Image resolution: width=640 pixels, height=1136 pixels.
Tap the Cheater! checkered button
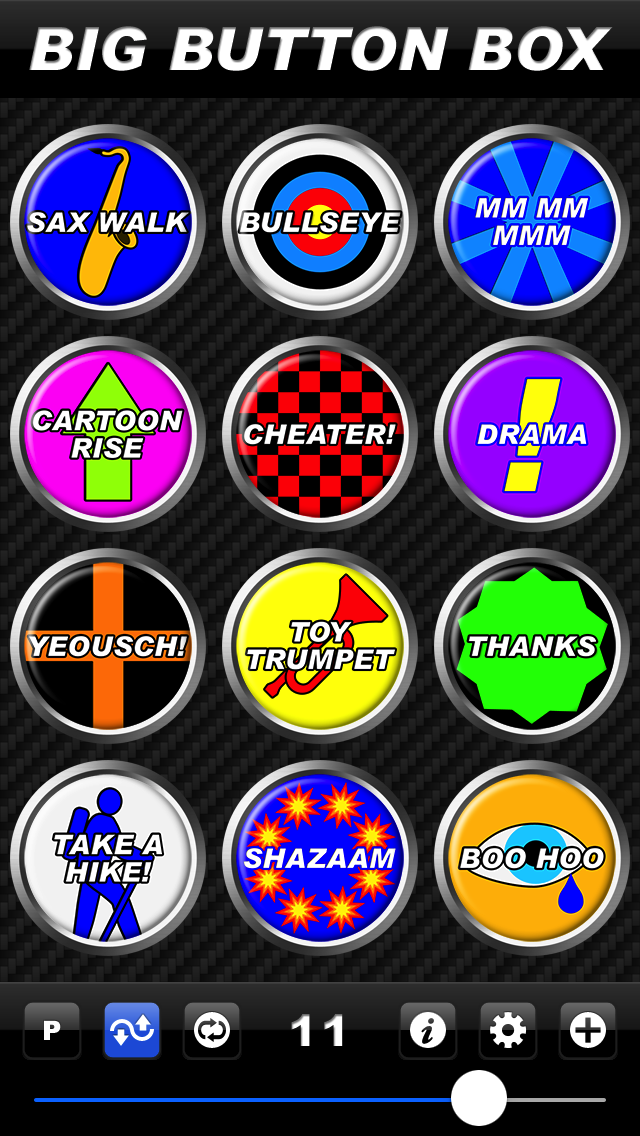click(320, 434)
